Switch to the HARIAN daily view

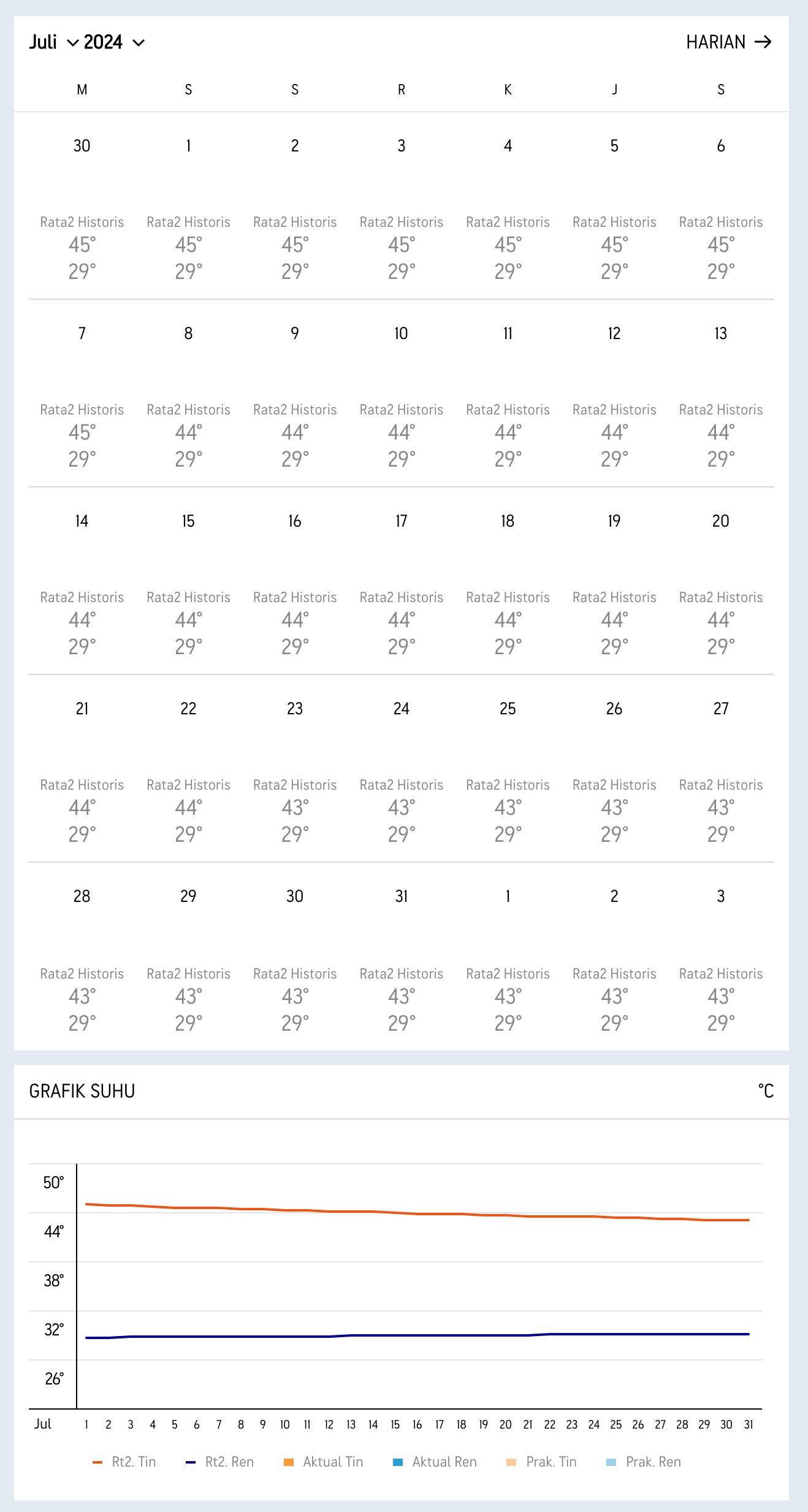[x=728, y=42]
